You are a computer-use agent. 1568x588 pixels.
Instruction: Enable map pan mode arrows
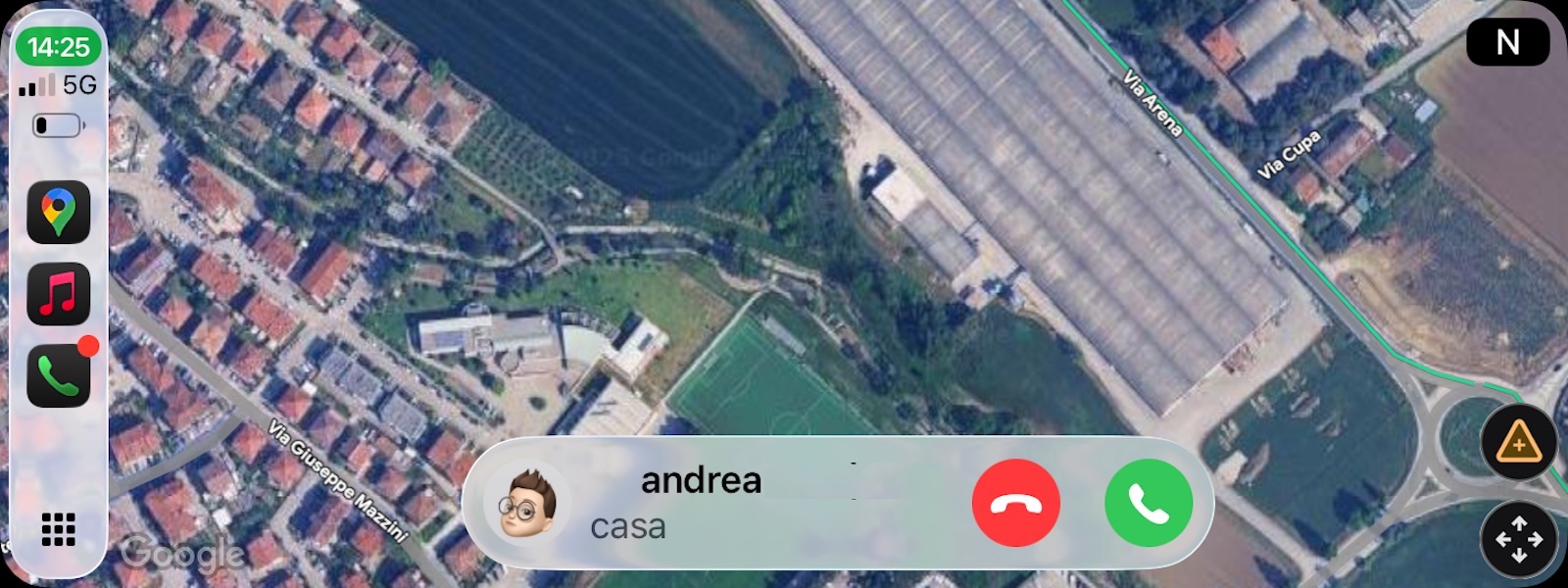(1518, 539)
